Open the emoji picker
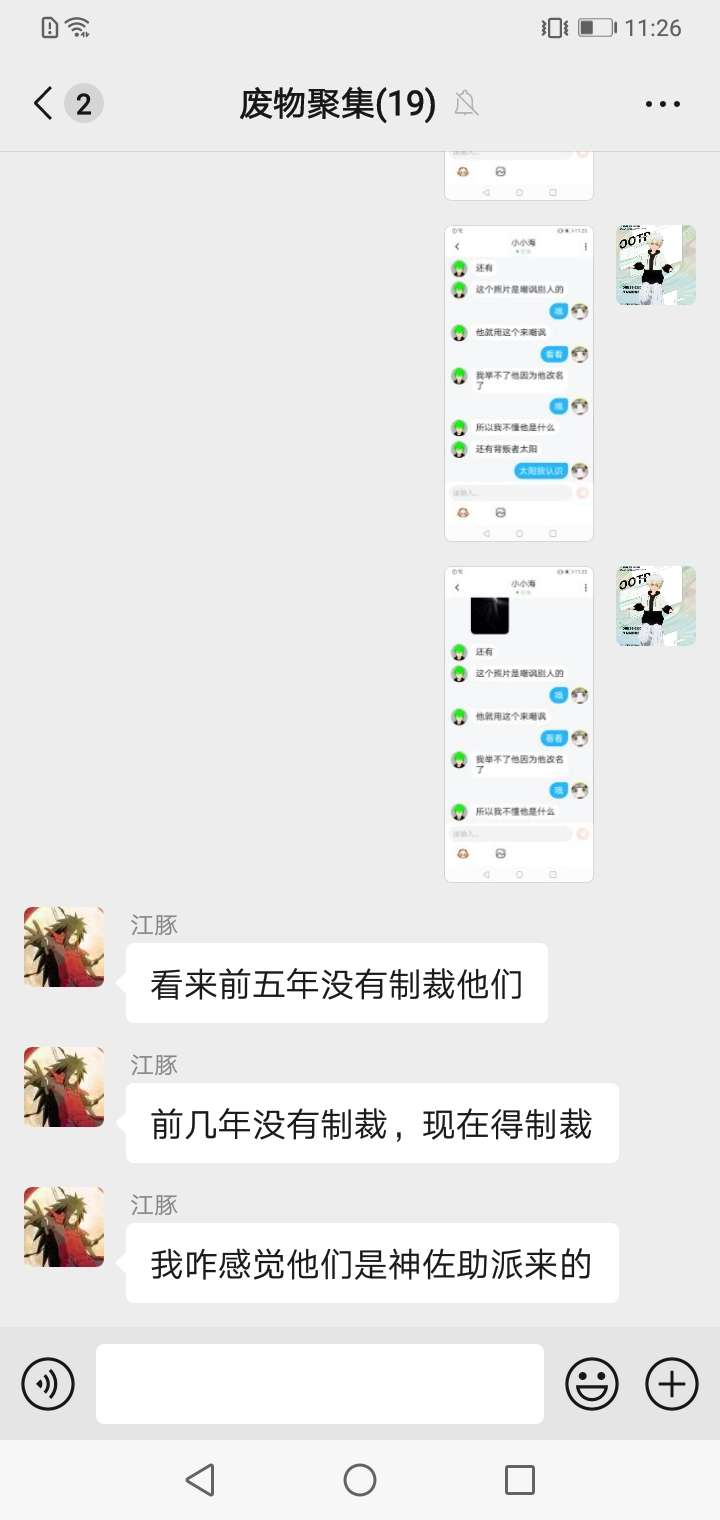720x1520 pixels. point(592,1384)
